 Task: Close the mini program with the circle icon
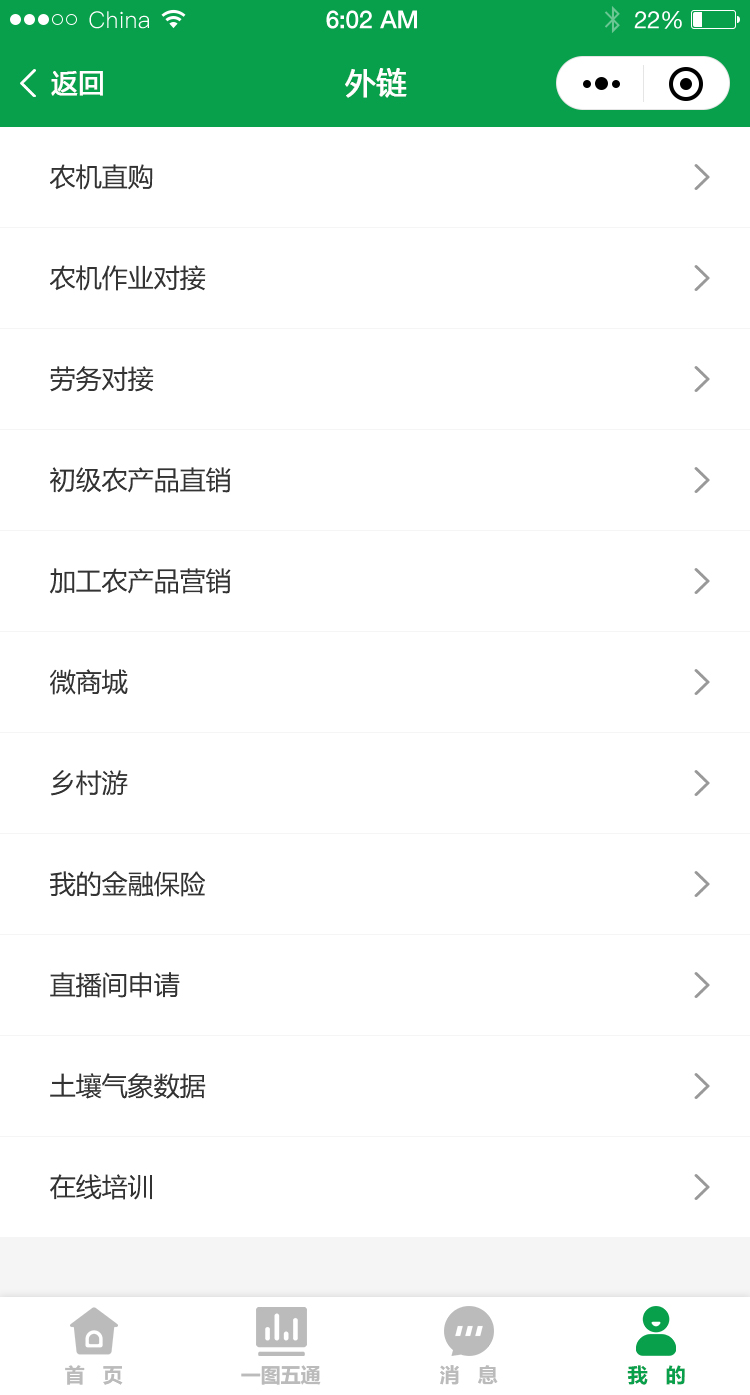pyautogui.click(x=686, y=84)
